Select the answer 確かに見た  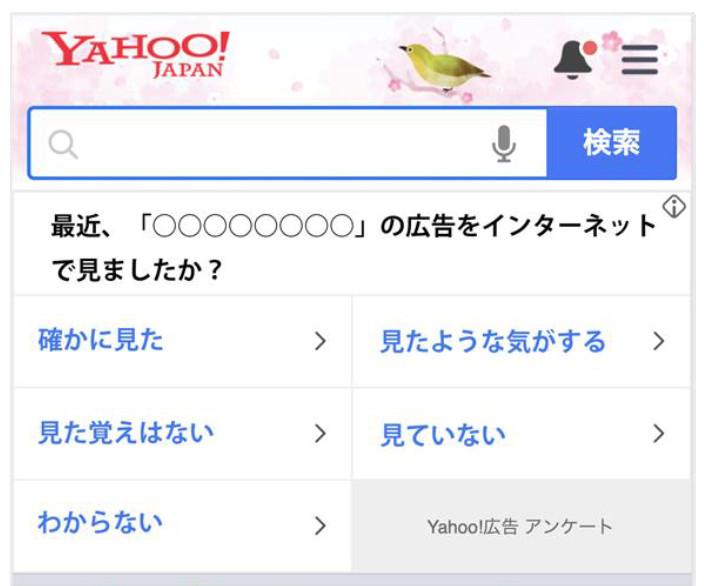click(x=183, y=341)
